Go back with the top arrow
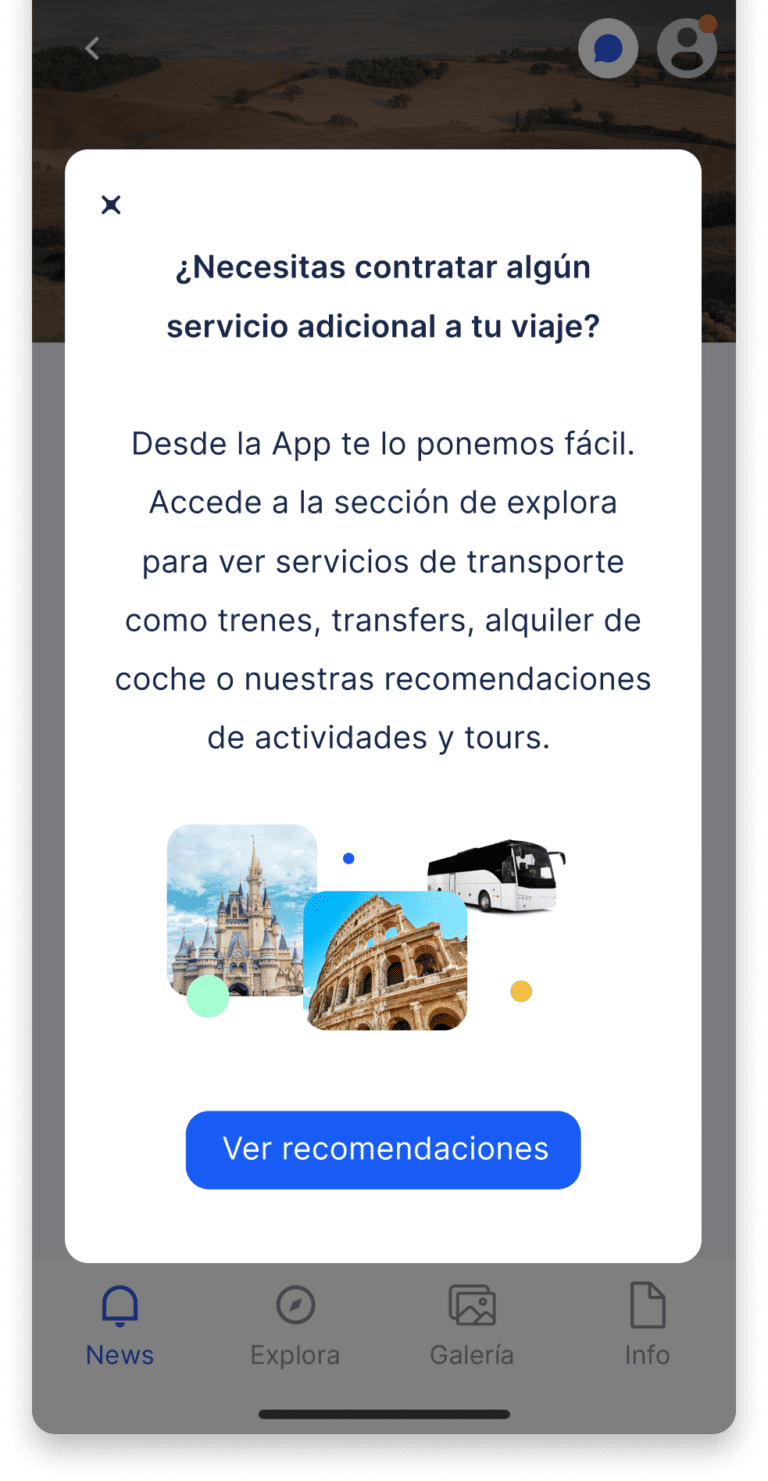Viewport: 768px width, 1481px height. (x=93, y=48)
